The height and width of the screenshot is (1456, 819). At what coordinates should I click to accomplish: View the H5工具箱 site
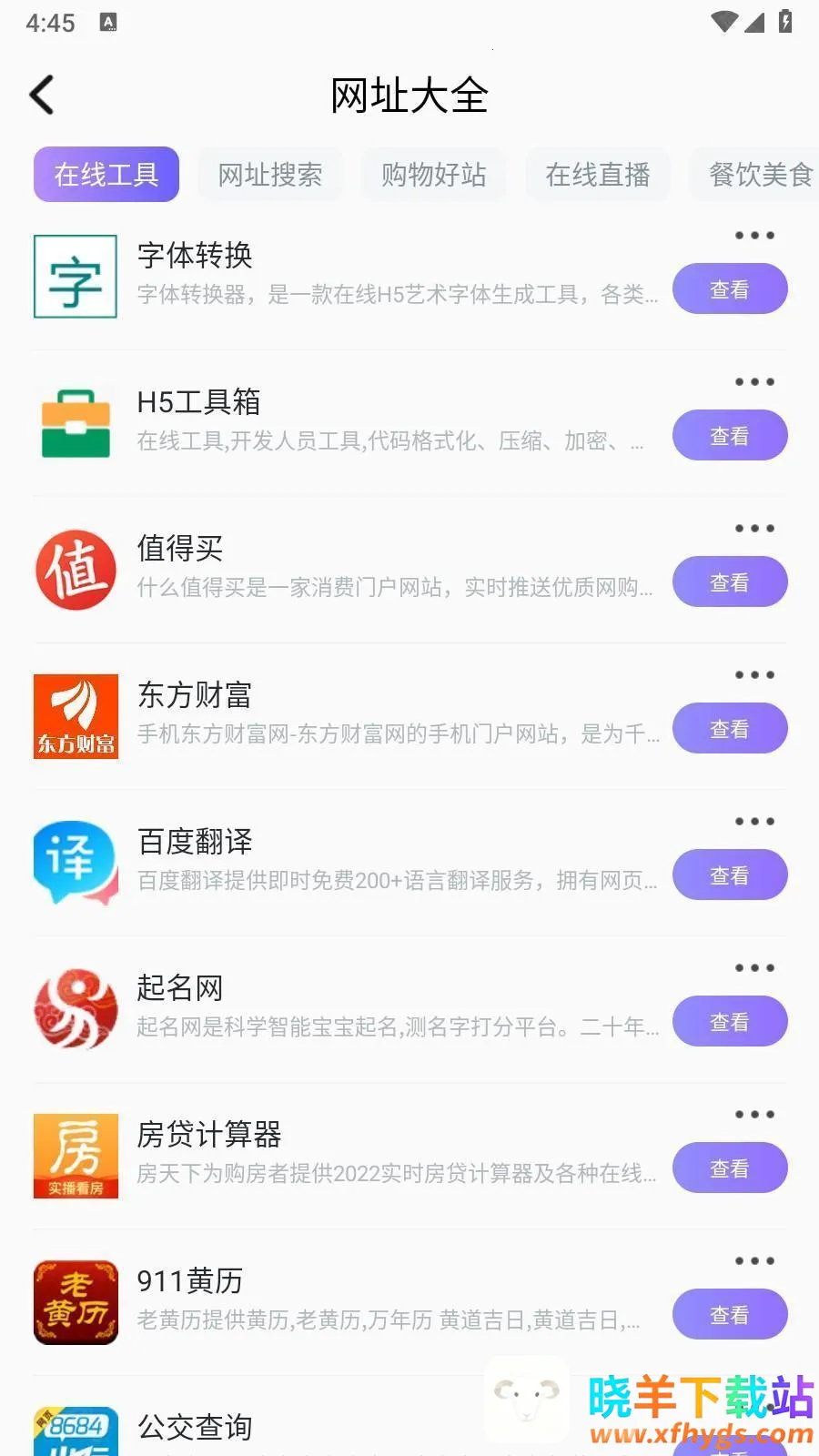[730, 436]
